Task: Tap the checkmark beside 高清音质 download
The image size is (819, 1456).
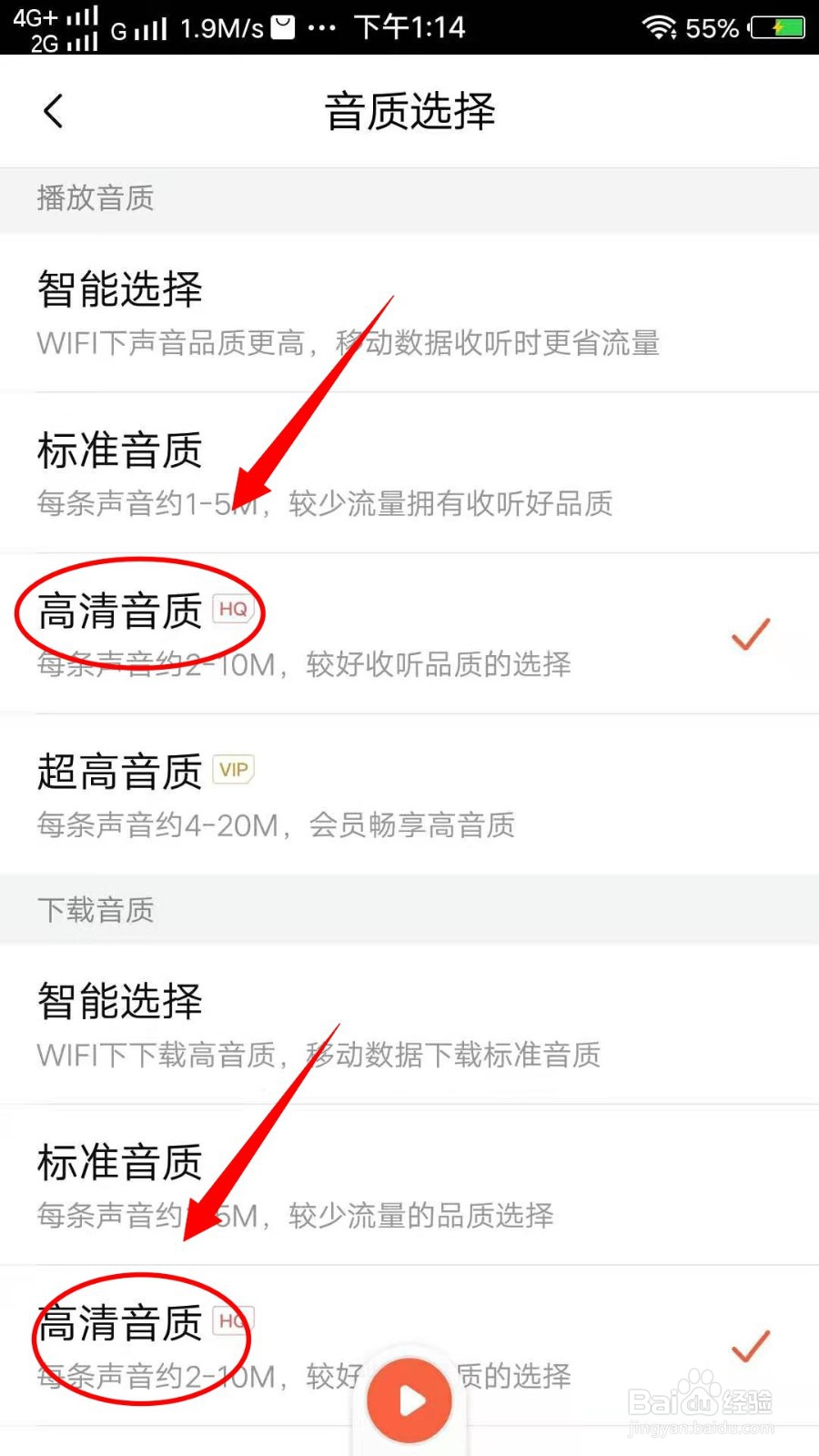Action: [x=750, y=1347]
